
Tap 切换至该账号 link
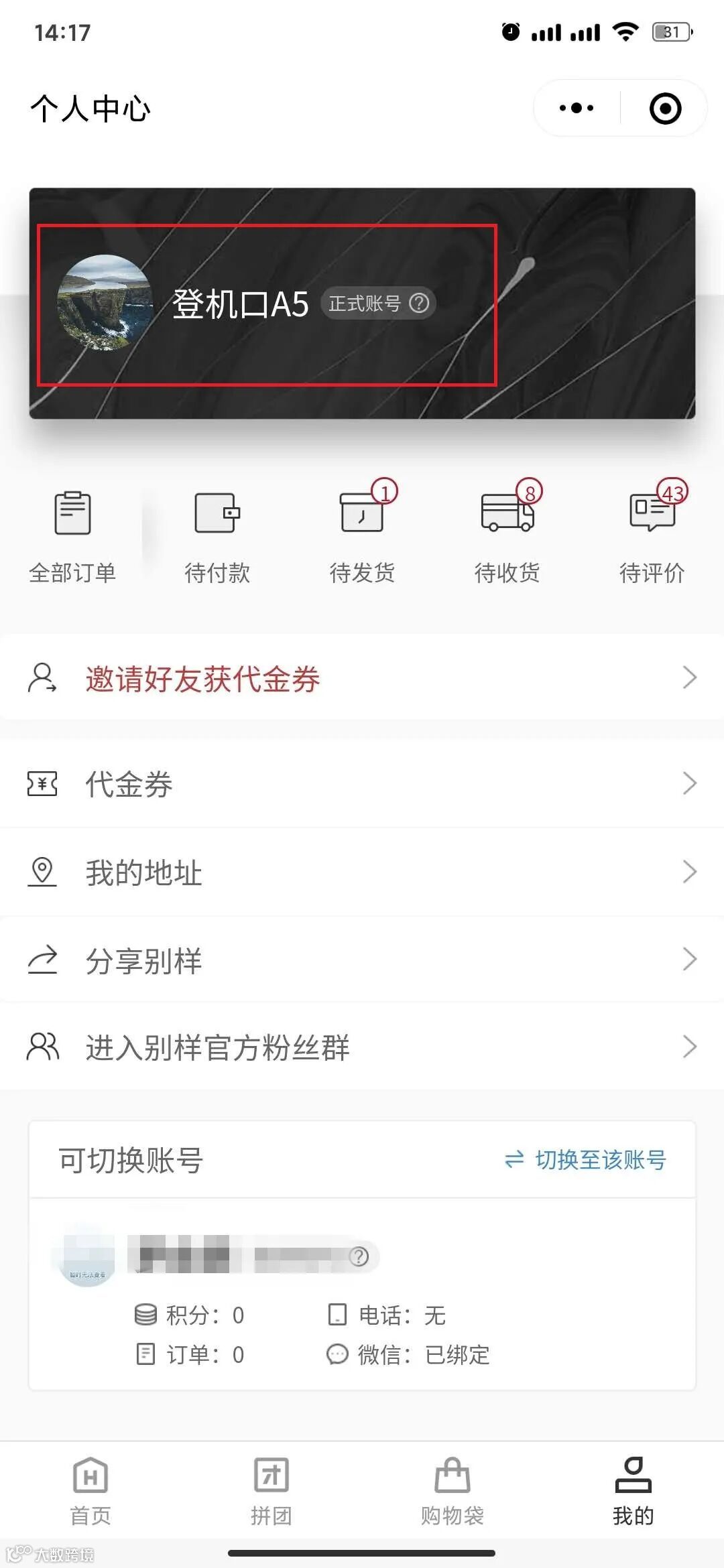click(x=585, y=1160)
